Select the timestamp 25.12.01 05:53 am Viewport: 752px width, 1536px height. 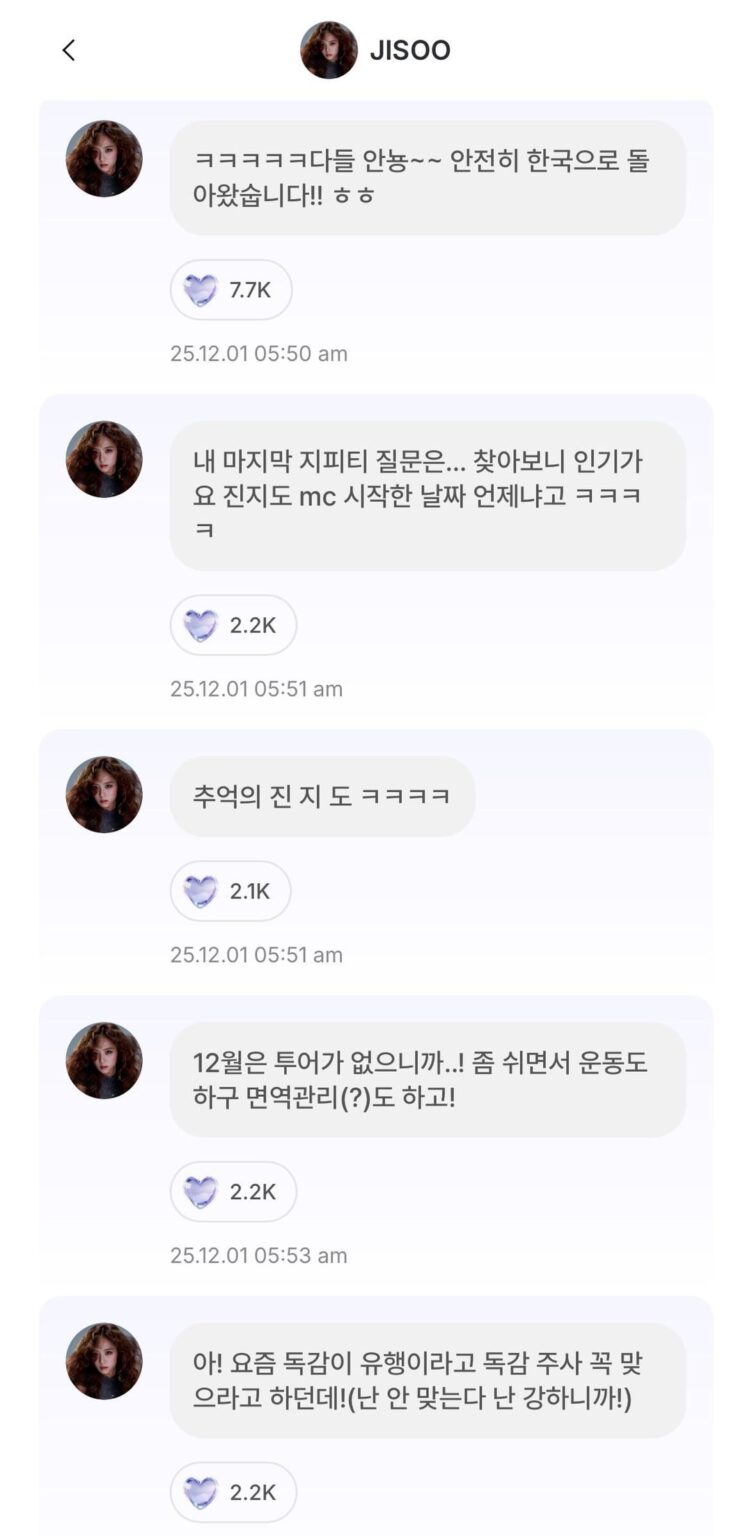258,1255
